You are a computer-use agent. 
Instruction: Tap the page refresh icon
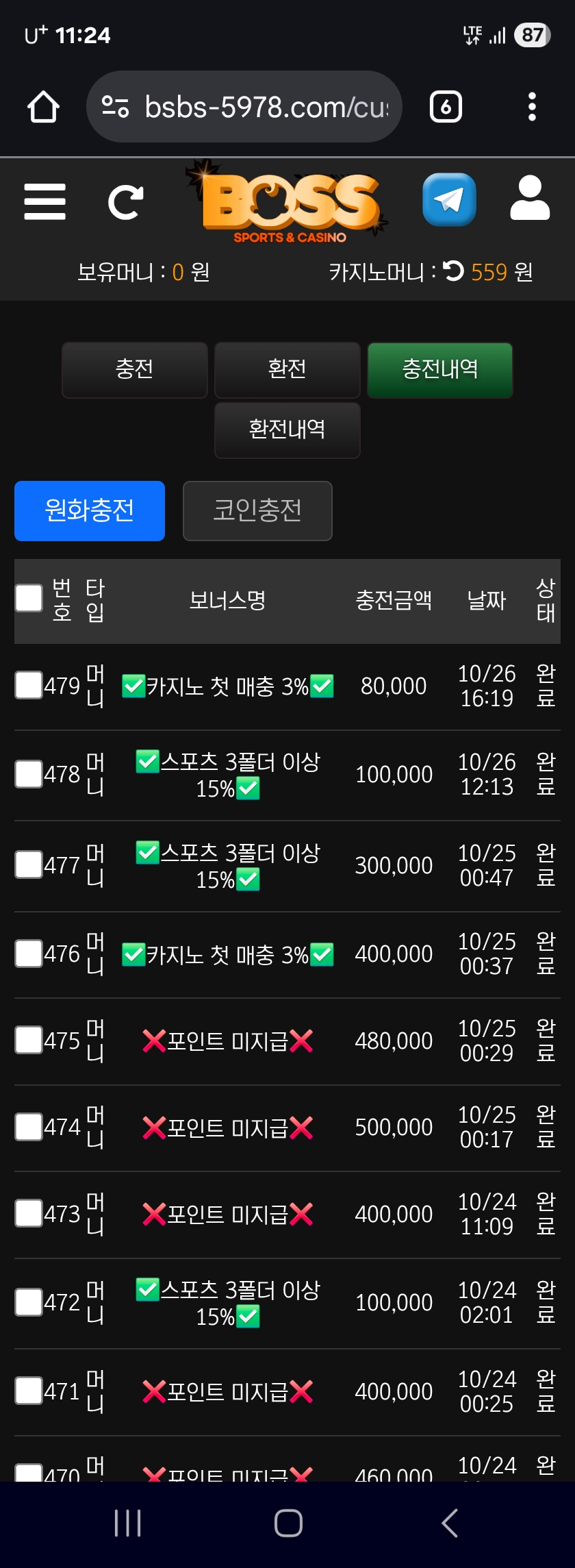[x=125, y=202]
